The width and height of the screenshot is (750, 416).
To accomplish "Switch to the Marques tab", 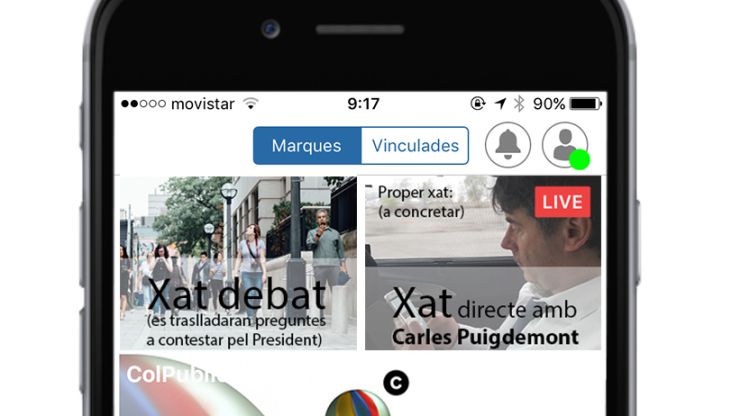I will (x=306, y=146).
